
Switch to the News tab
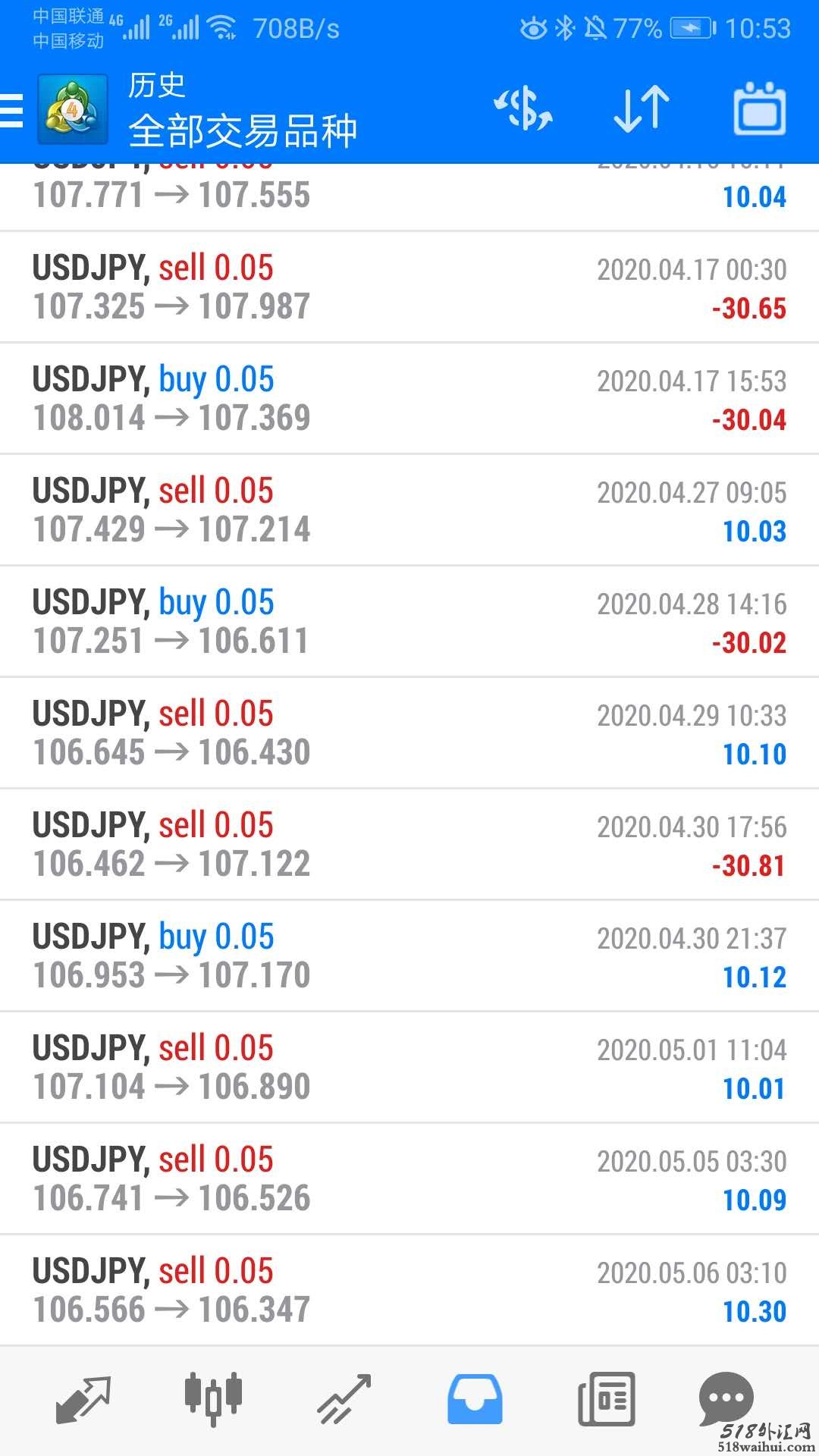tap(606, 1398)
